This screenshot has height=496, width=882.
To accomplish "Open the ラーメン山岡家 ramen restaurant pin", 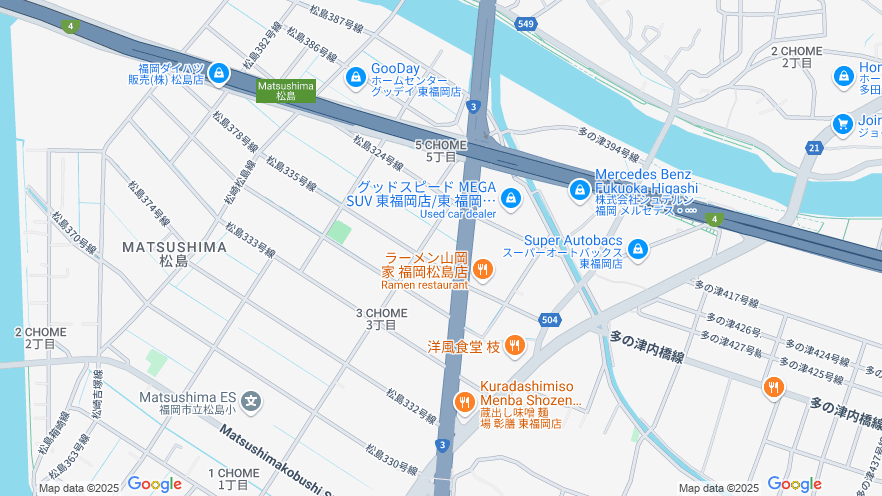I will coord(483,269).
